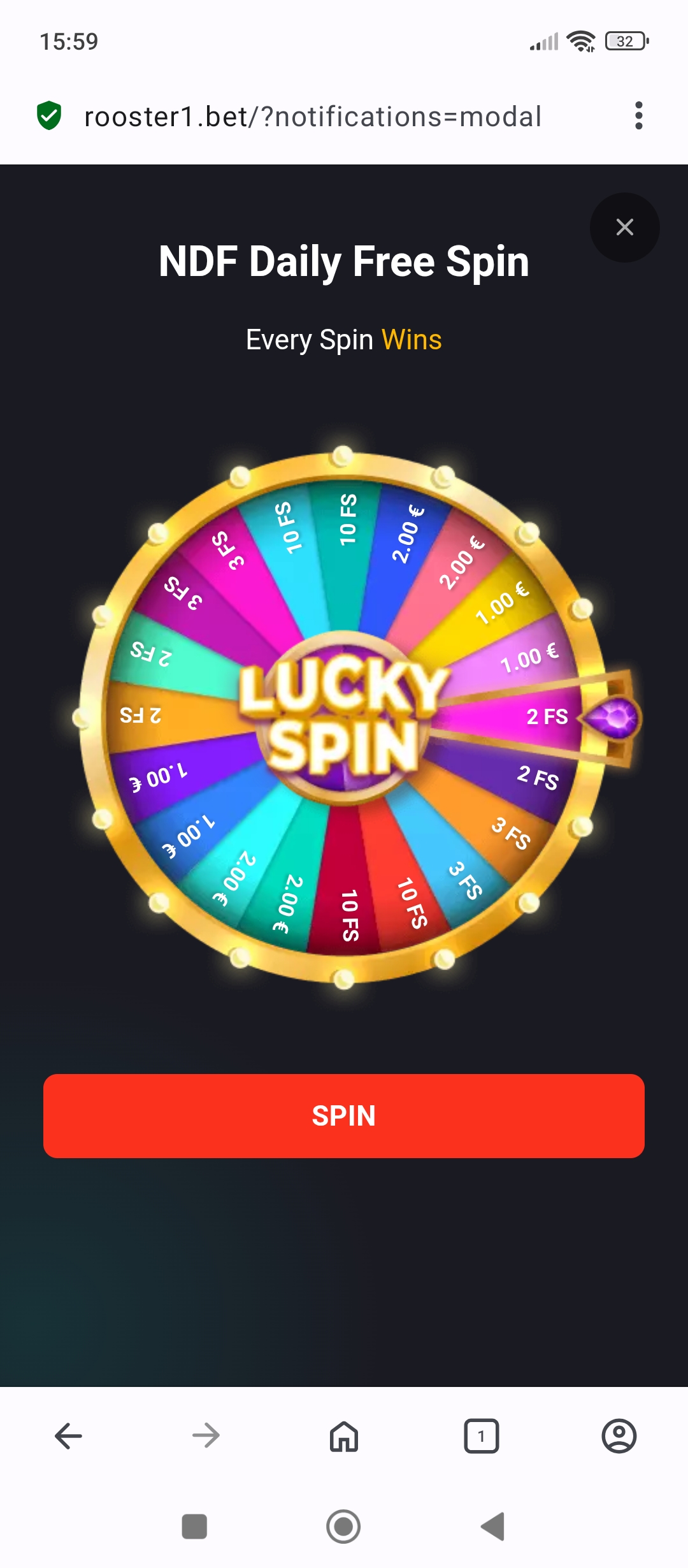Tap the system home button
This screenshot has width=688, height=1568.
point(343,1527)
